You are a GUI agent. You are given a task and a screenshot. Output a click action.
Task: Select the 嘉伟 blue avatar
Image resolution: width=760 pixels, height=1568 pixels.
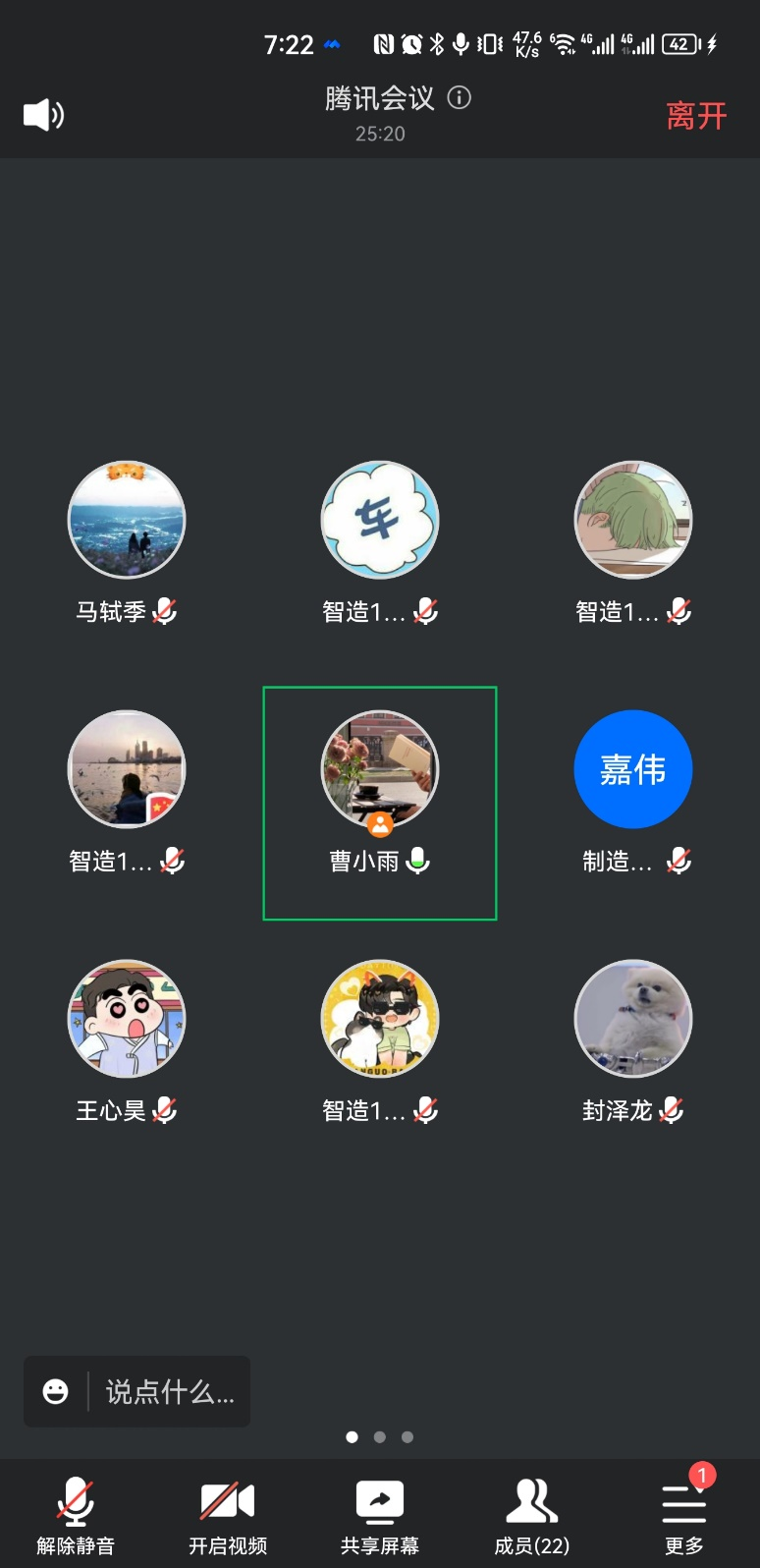point(633,769)
